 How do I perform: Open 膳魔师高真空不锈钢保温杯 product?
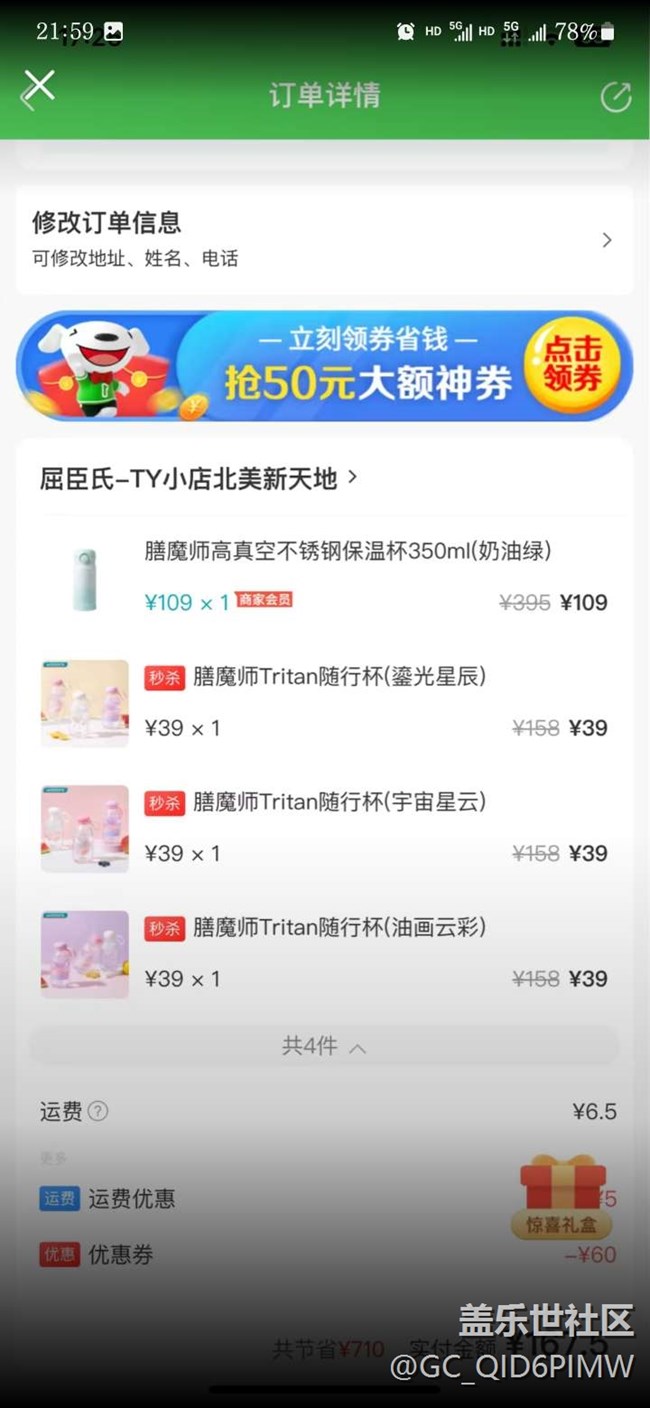(x=347, y=551)
